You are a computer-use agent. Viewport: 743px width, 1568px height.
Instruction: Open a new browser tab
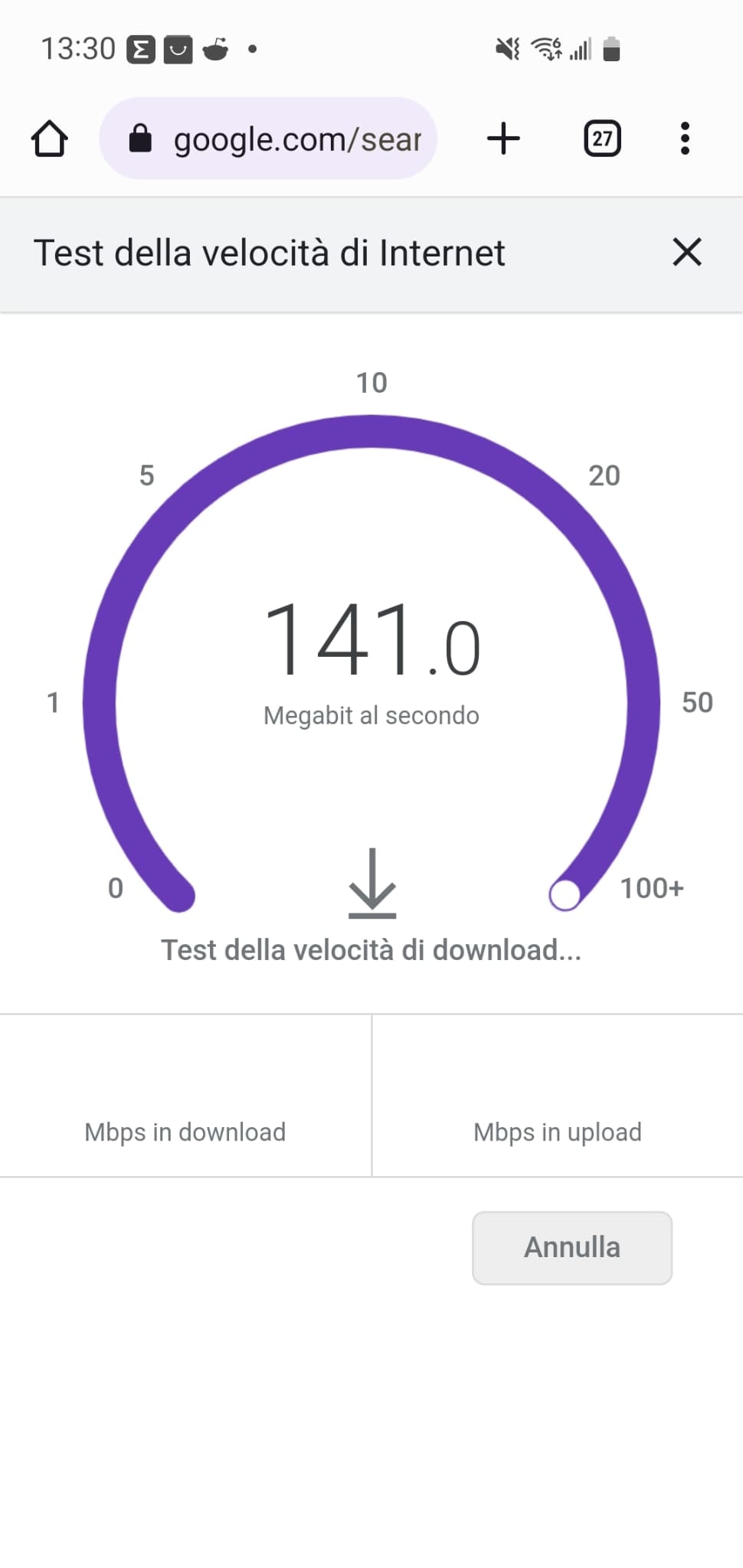click(503, 139)
